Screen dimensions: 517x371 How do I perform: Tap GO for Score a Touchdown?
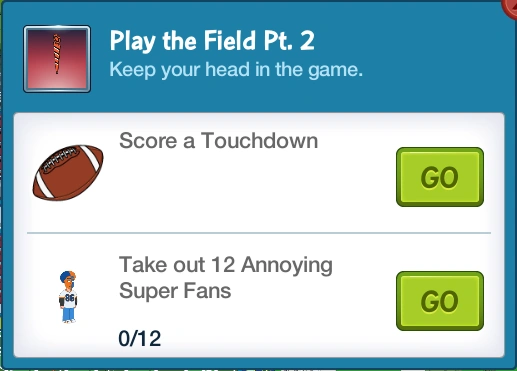coord(440,177)
